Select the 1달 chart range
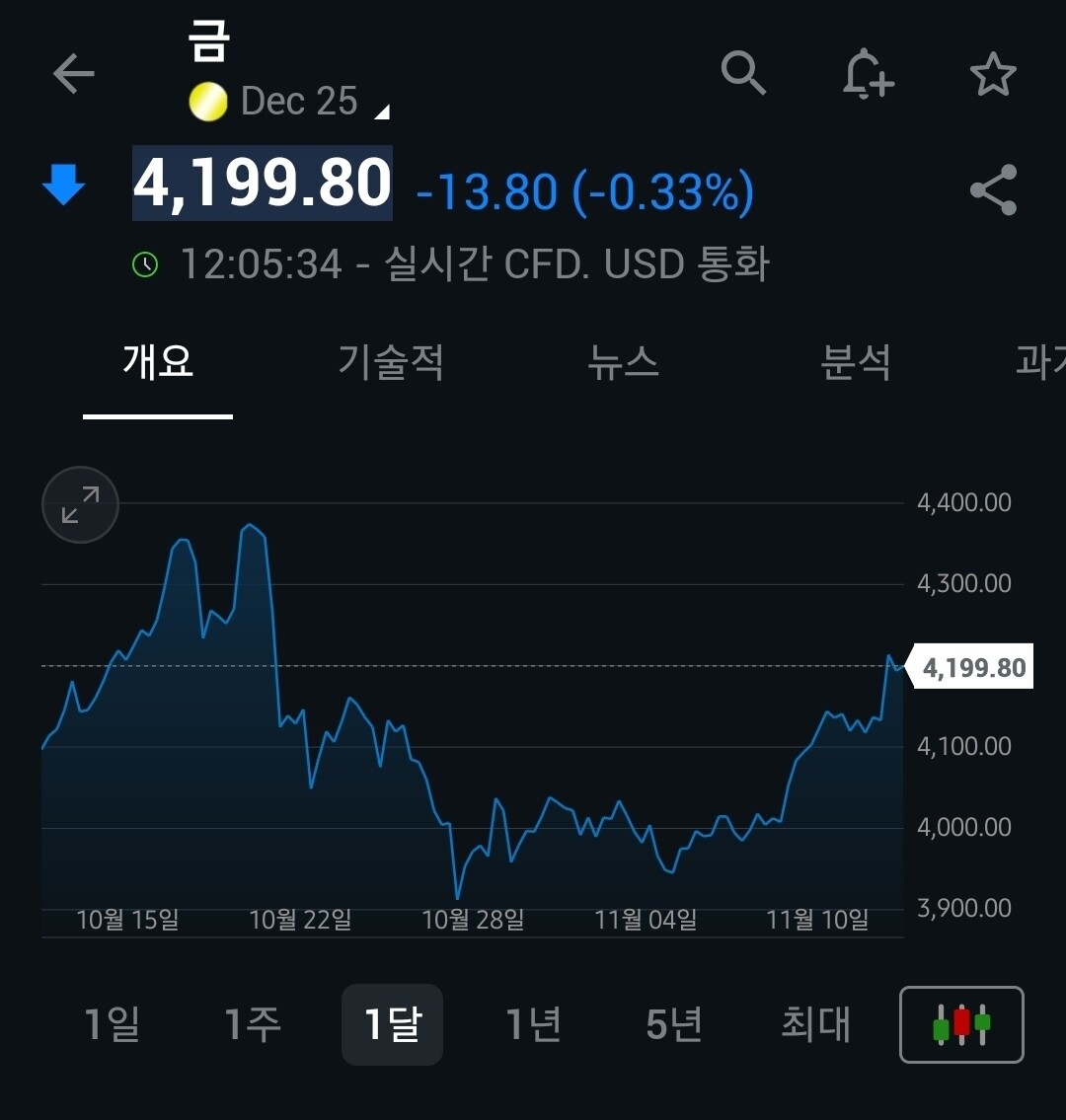The height and width of the screenshot is (1120, 1066). pyautogui.click(x=392, y=1024)
